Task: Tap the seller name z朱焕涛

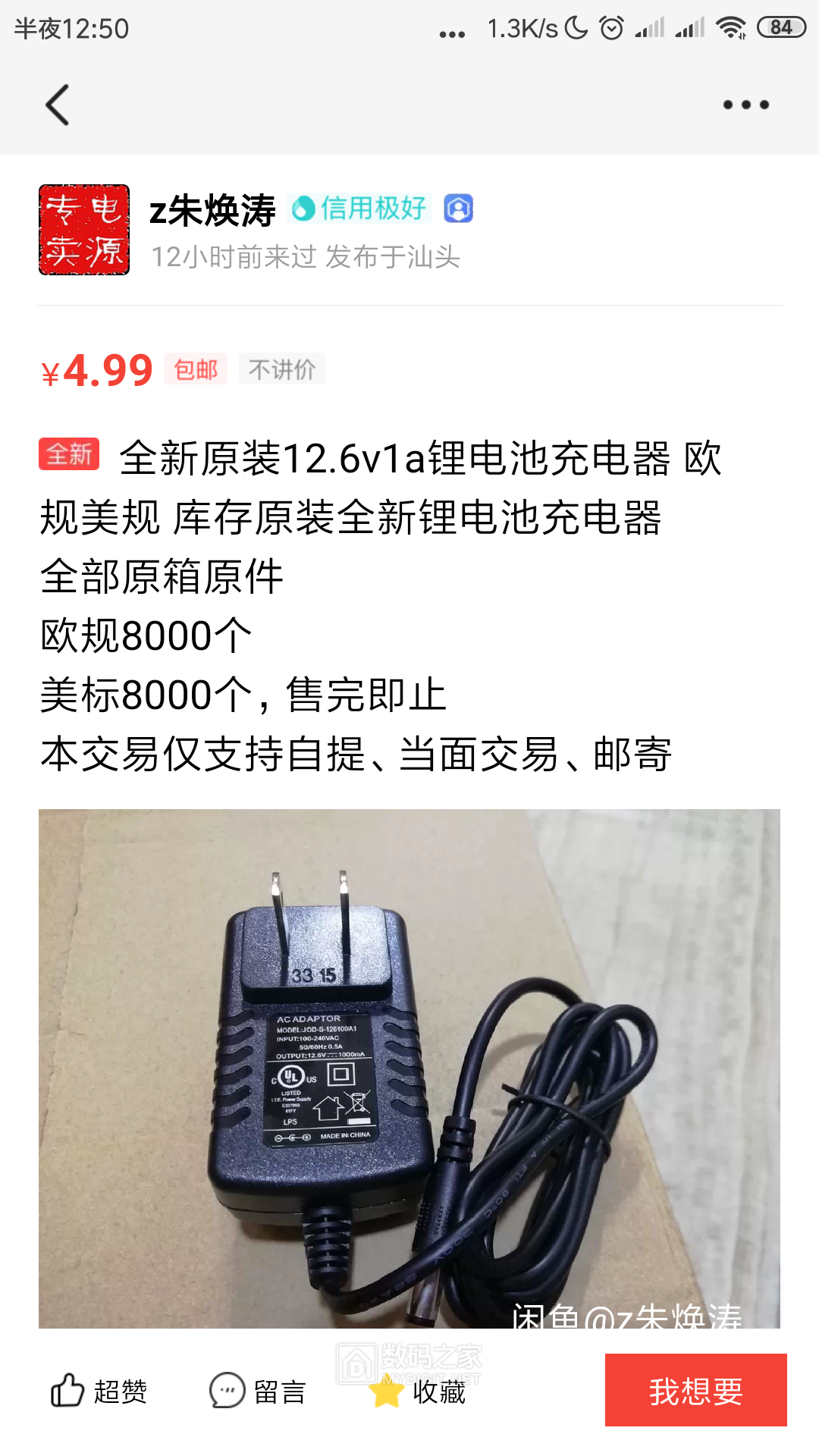Action: tap(212, 210)
